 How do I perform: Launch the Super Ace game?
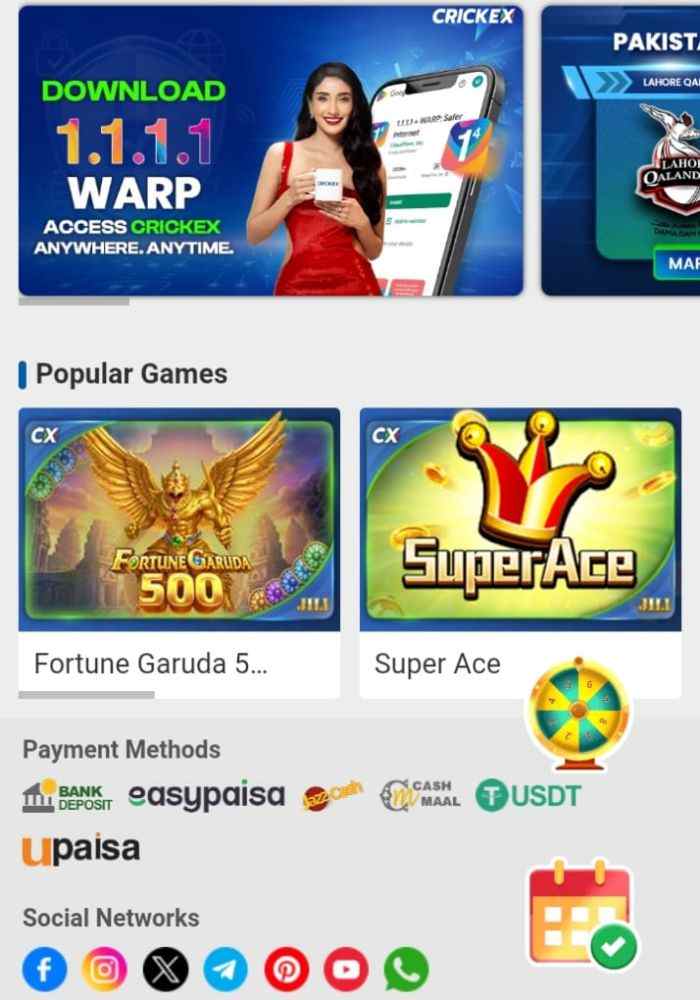(x=519, y=520)
